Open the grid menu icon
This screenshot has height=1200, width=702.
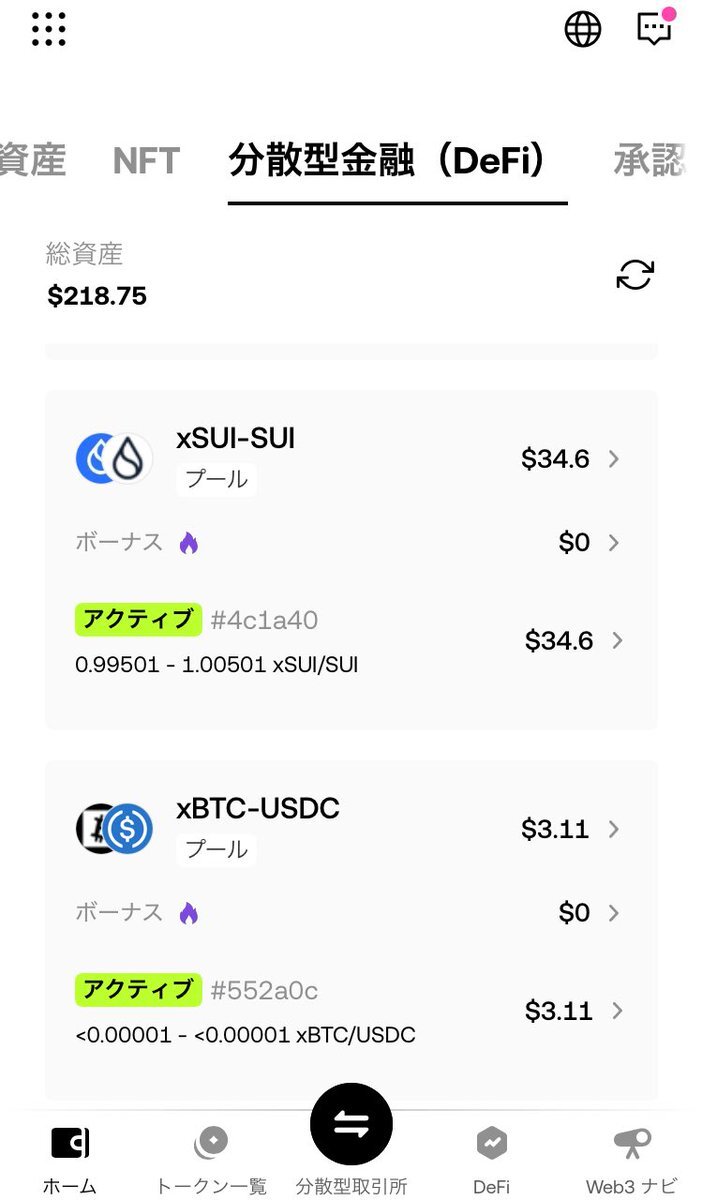click(49, 29)
